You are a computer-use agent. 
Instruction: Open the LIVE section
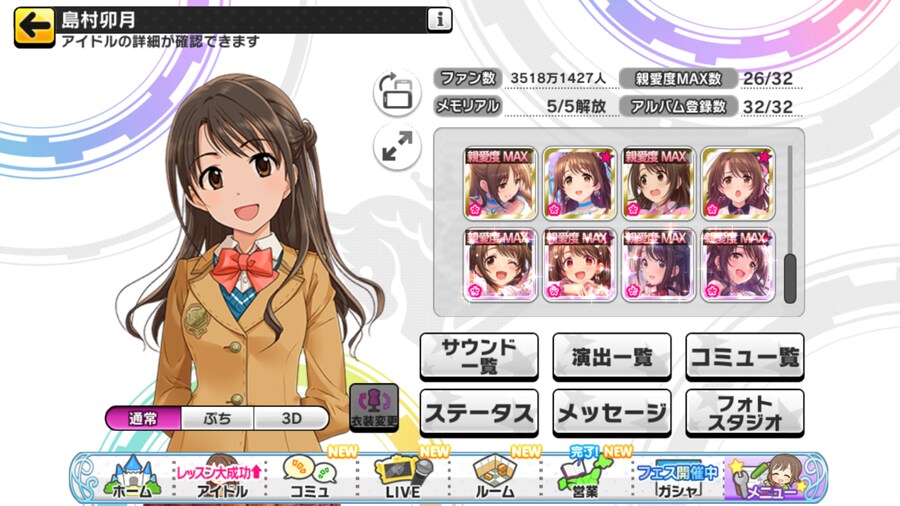(x=403, y=478)
